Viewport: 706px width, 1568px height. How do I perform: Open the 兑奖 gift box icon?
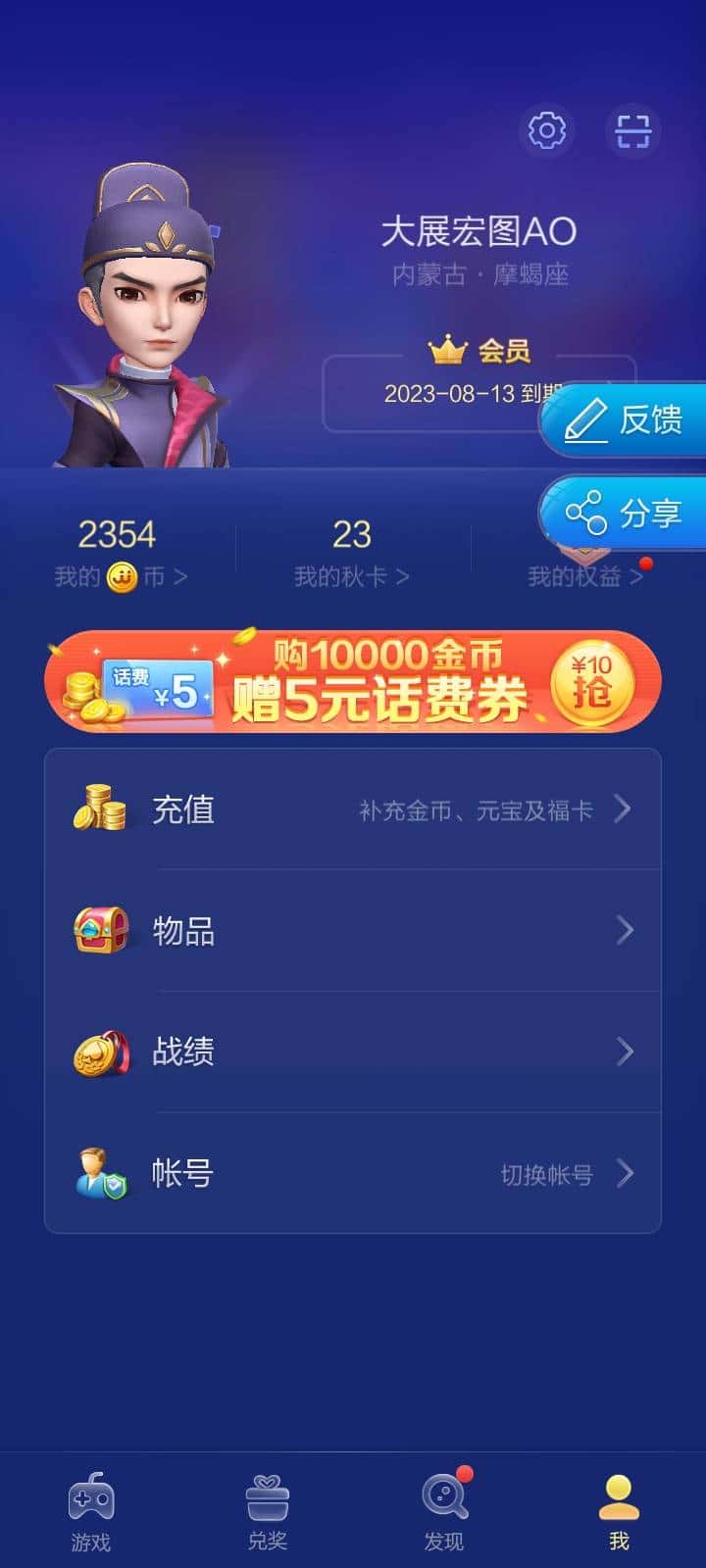[x=267, y=1494]
